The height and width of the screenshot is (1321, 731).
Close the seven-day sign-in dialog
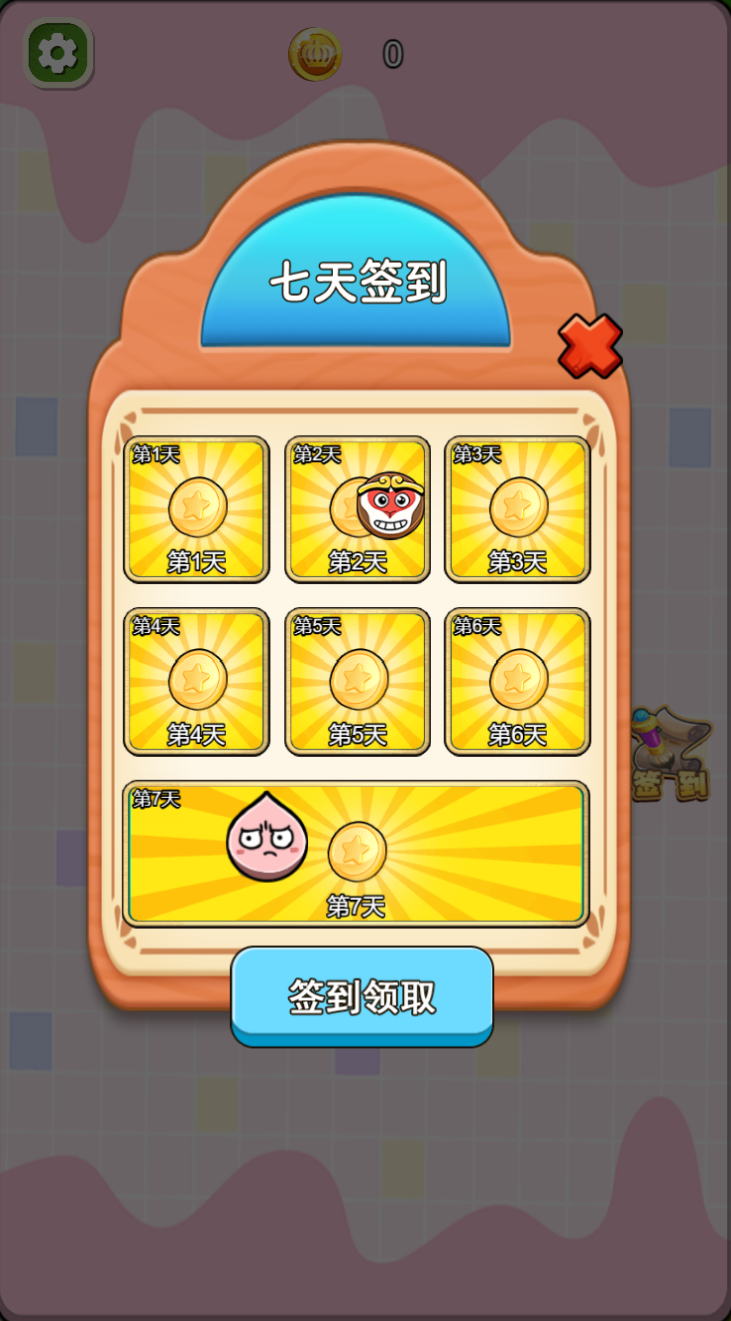point(590,346)
